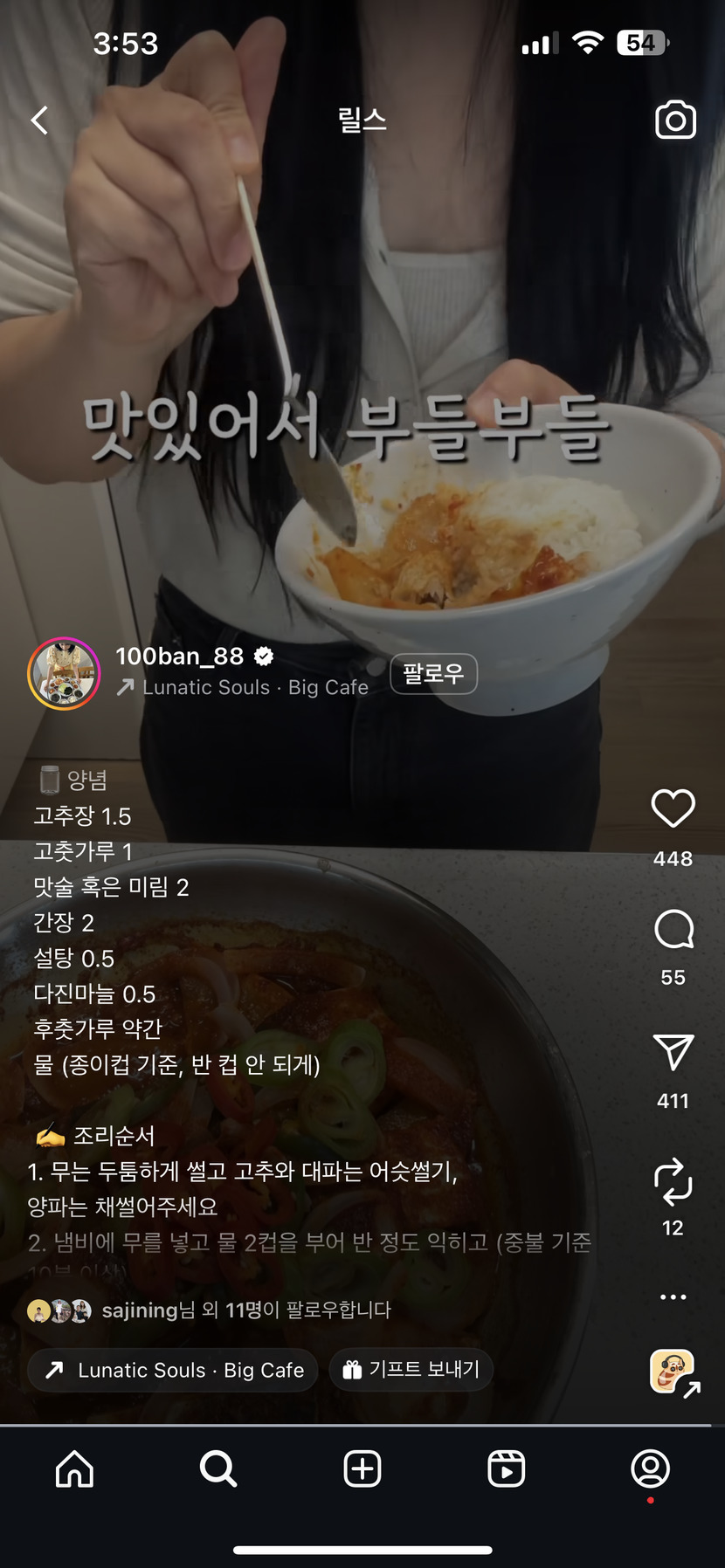Tap the 기프트 보내기 chip

pos(411,1370)
